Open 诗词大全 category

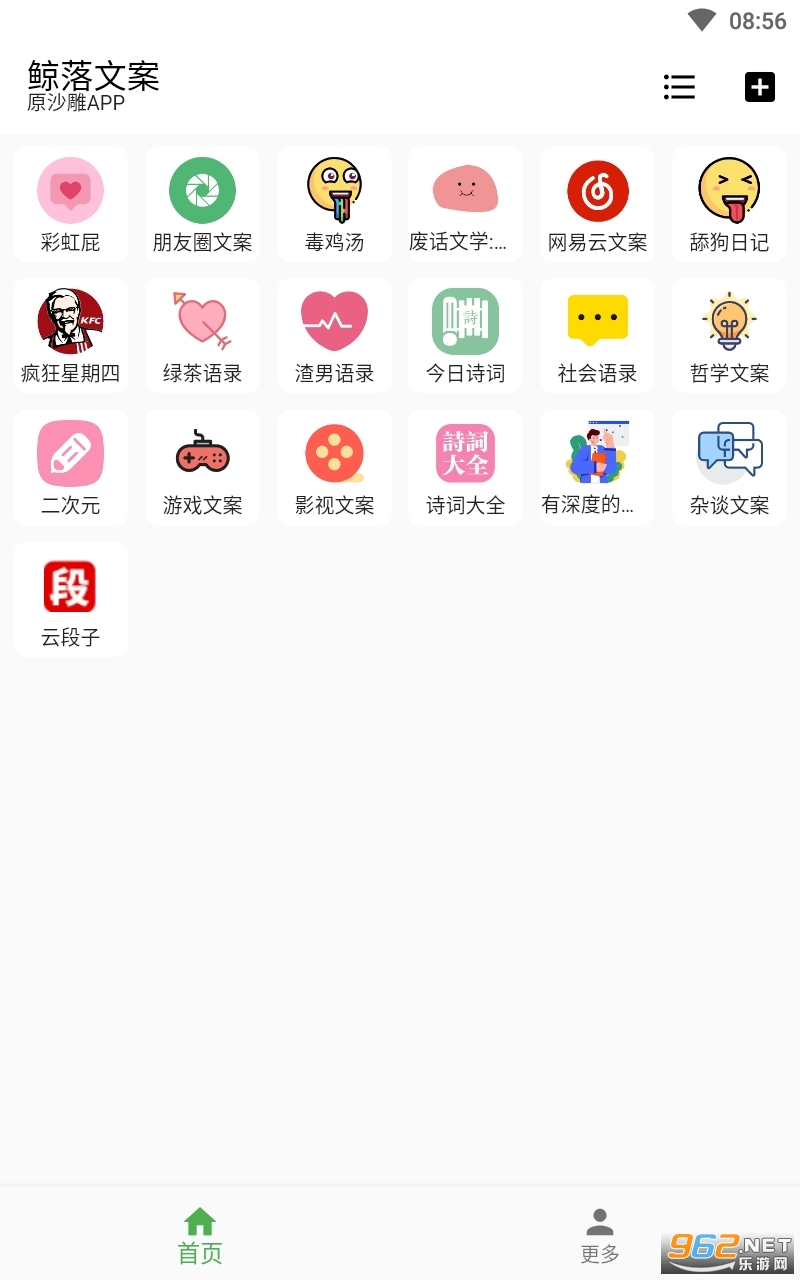point(466,468)
